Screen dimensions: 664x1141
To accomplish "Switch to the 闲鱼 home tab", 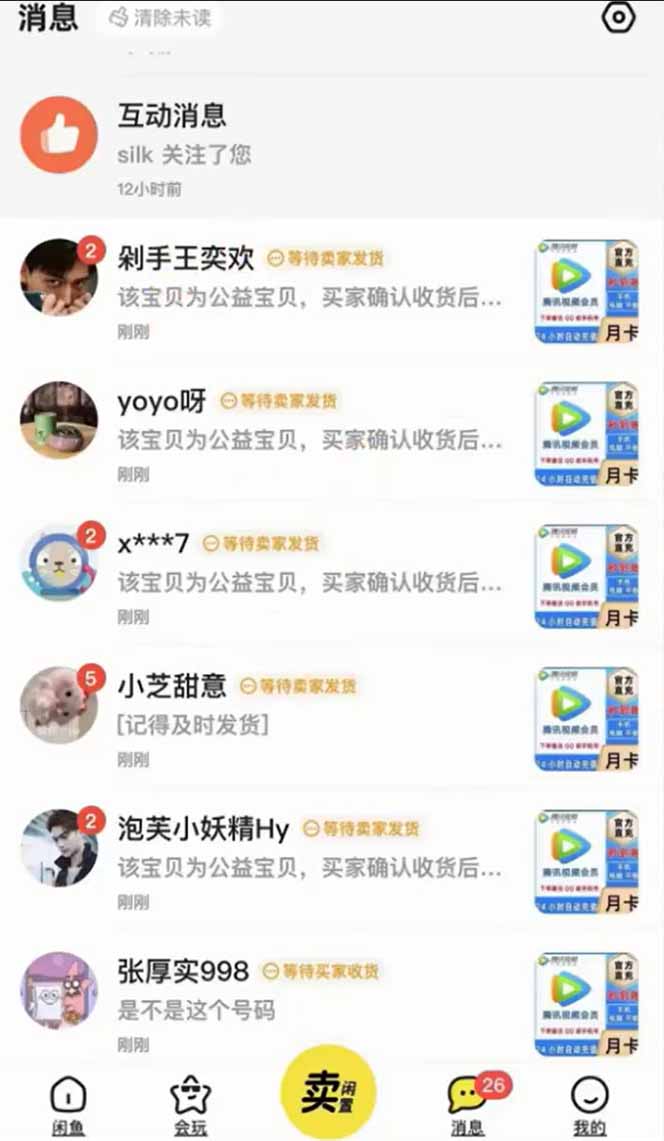I will pos(68,1104).
